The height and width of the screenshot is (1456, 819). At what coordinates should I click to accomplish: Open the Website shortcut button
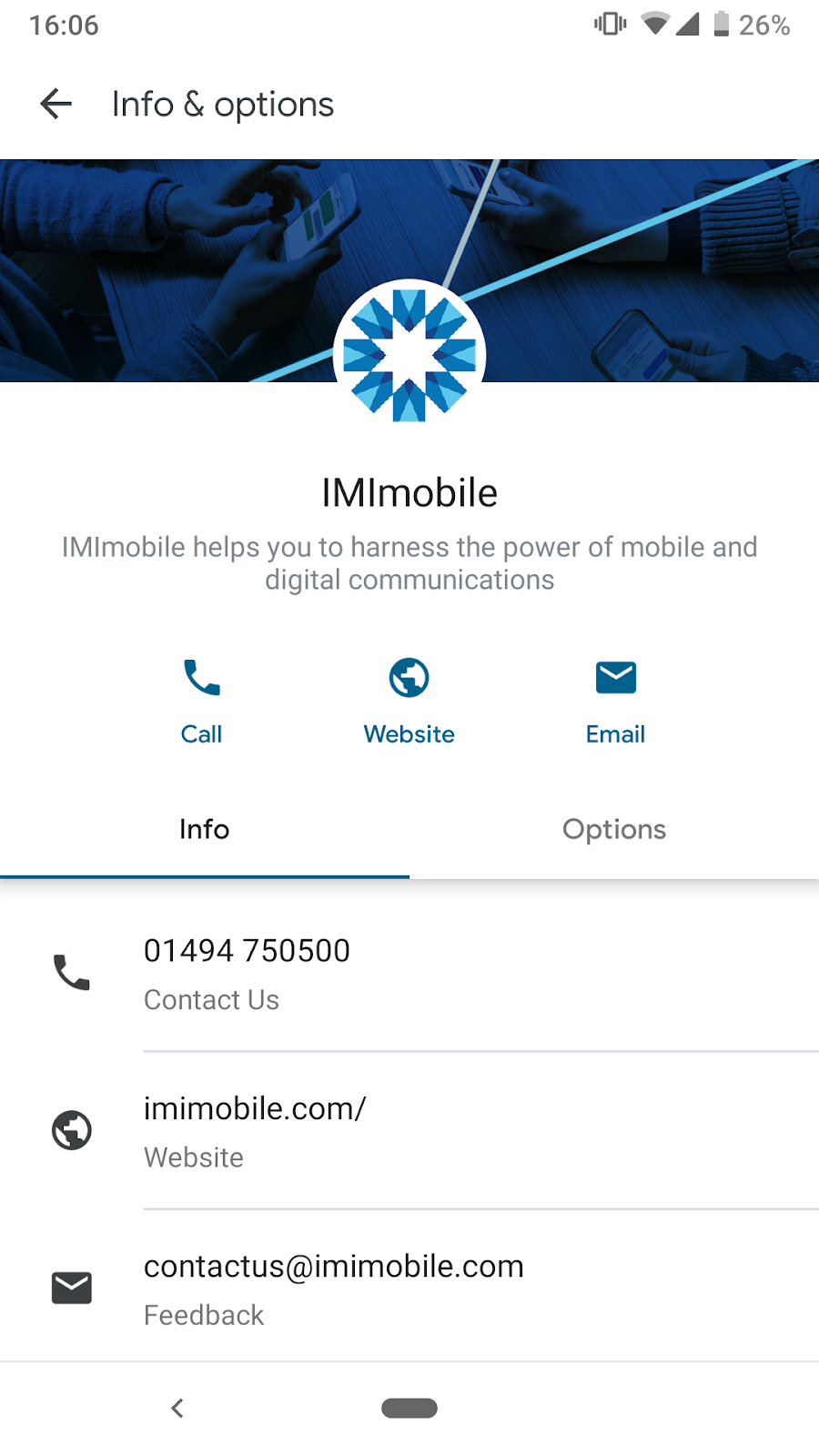409,701
